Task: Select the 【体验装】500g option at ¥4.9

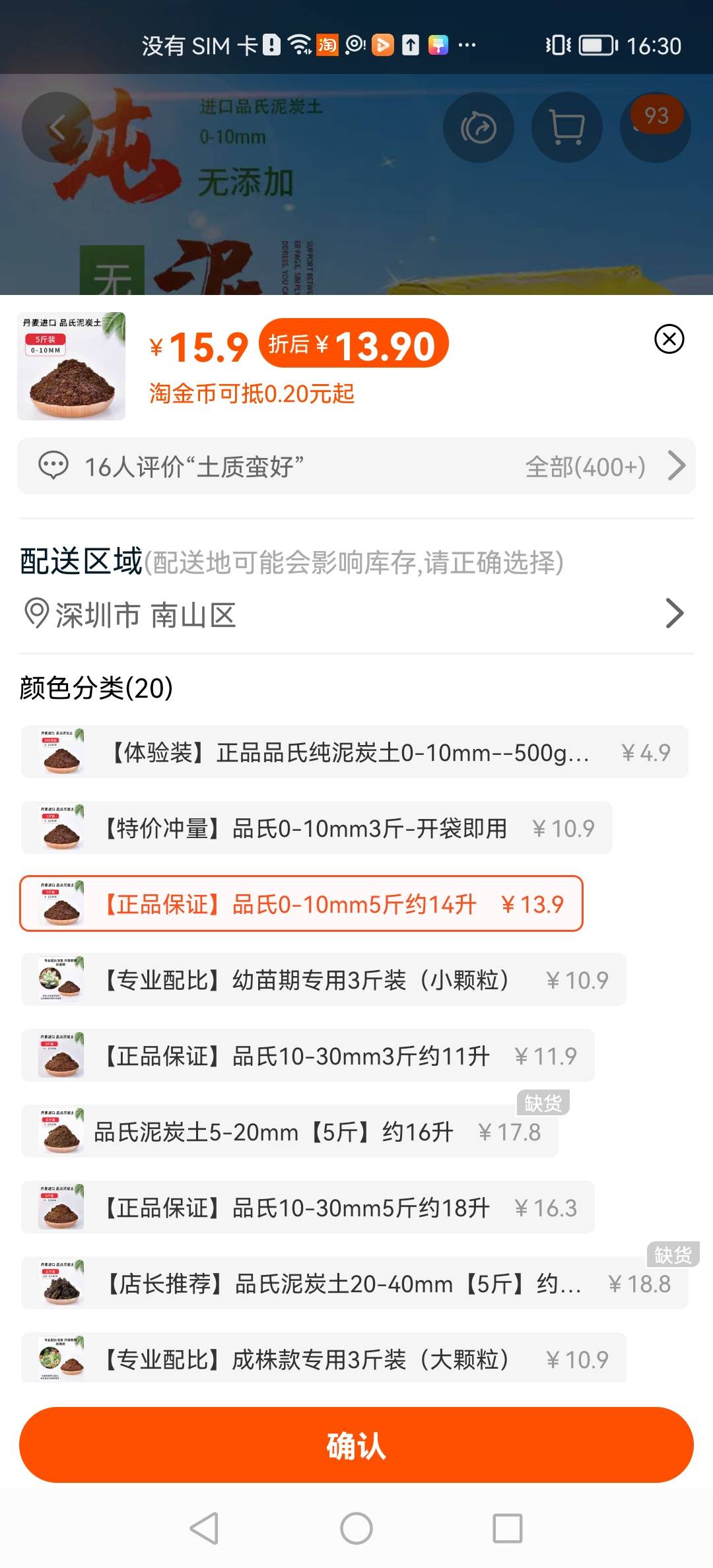Action: [x=355, y=752]
